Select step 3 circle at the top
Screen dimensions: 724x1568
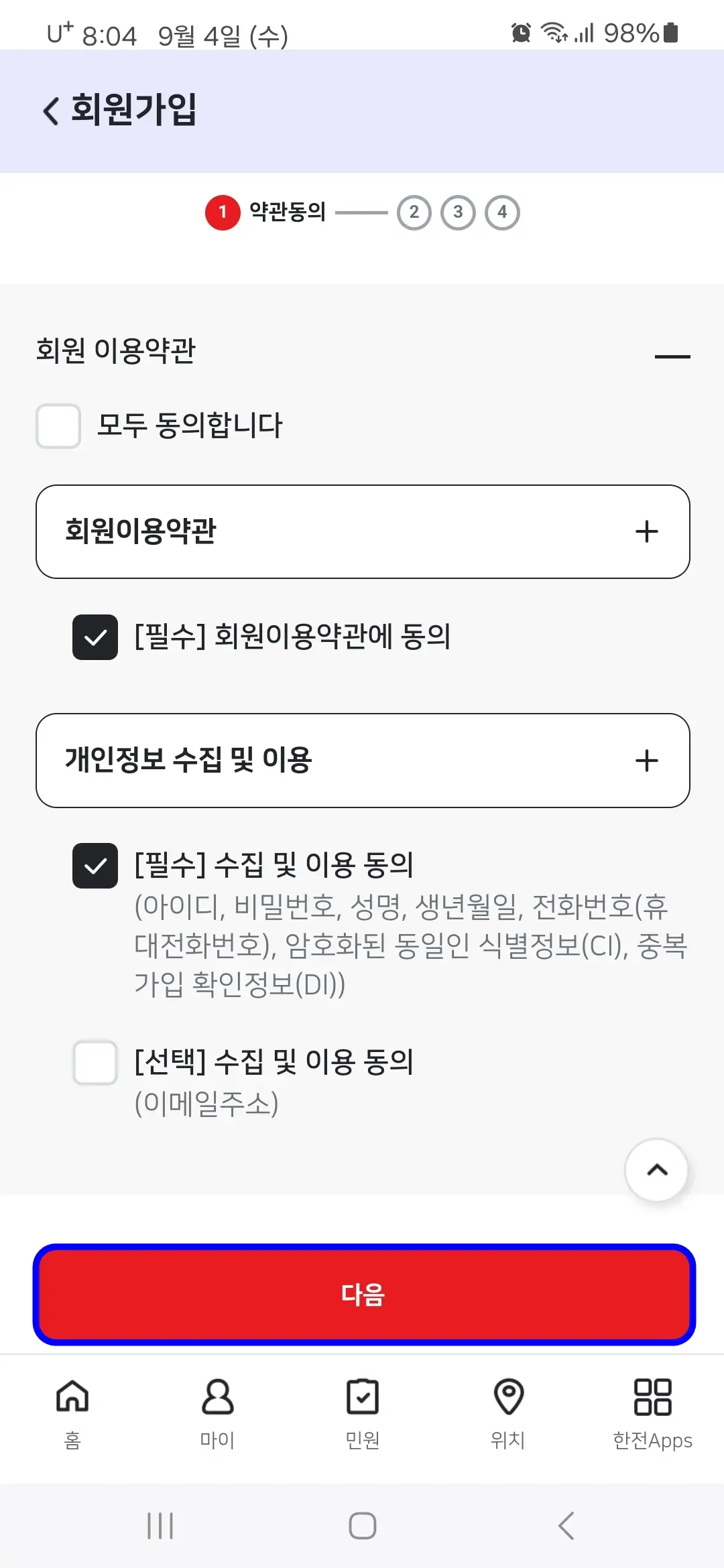[458, 212]
